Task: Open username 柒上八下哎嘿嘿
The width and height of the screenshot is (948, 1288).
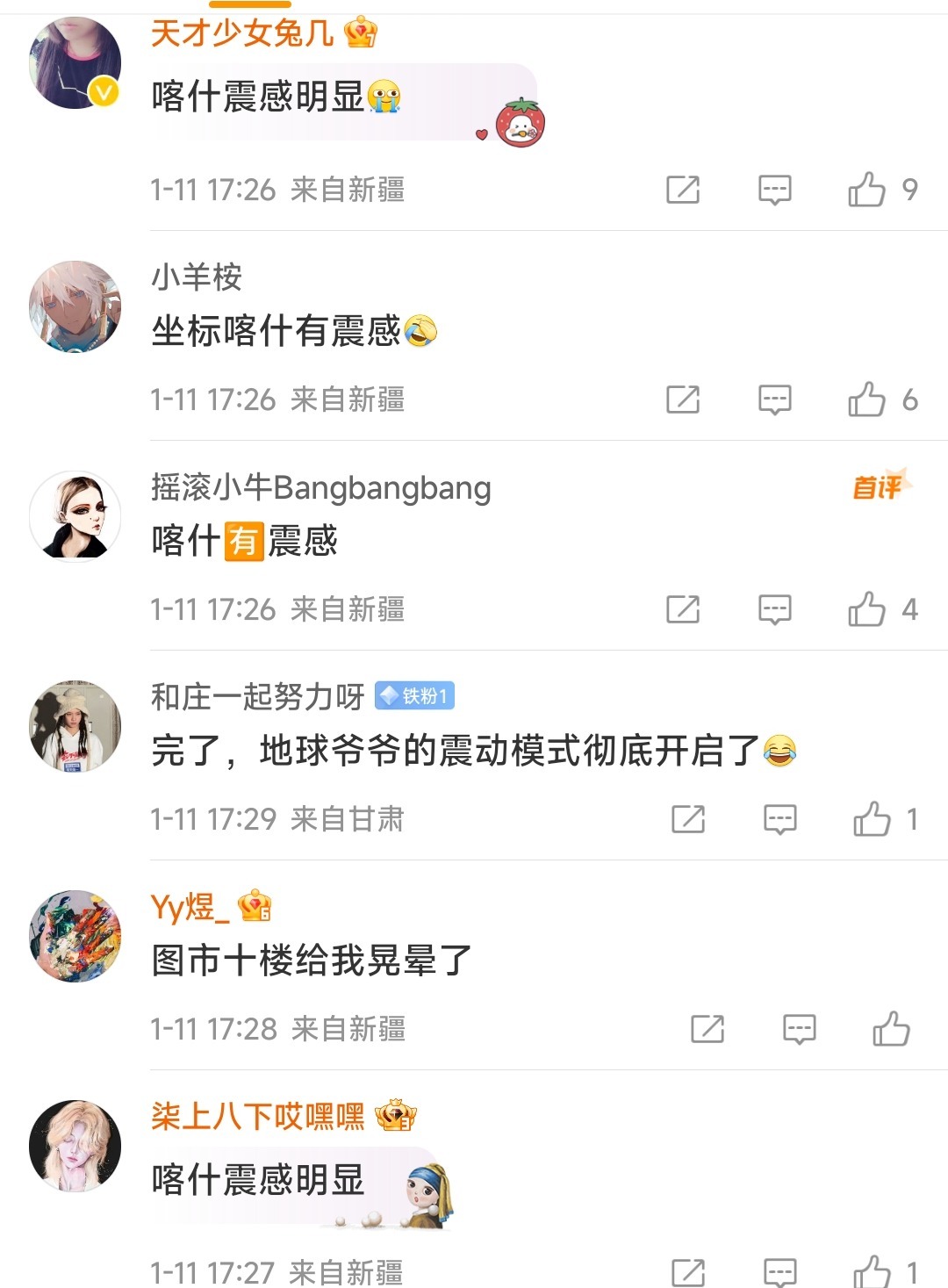Action: coord(257,1117)
